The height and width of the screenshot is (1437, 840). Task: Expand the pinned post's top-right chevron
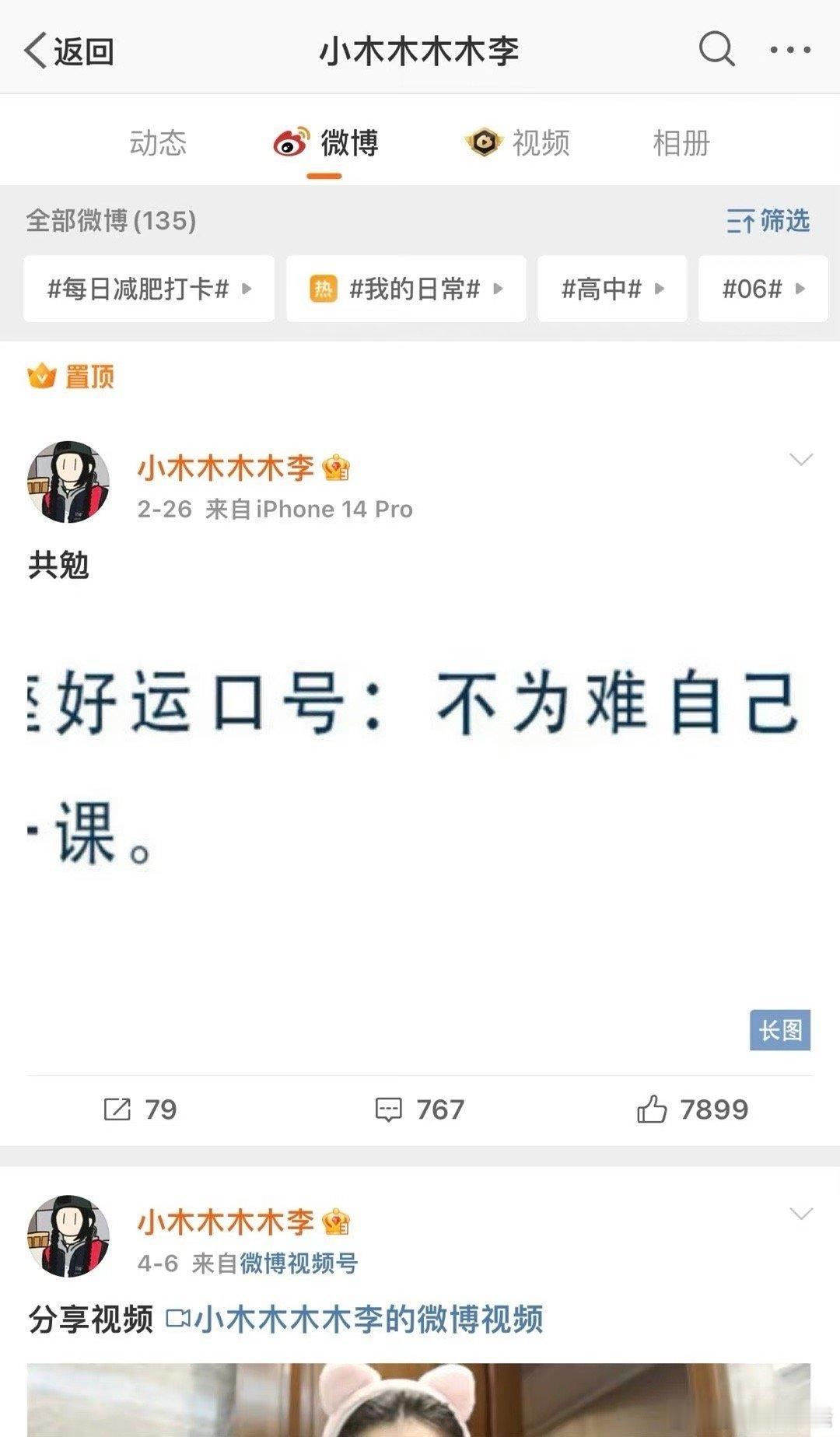click(x=802, y=461)
